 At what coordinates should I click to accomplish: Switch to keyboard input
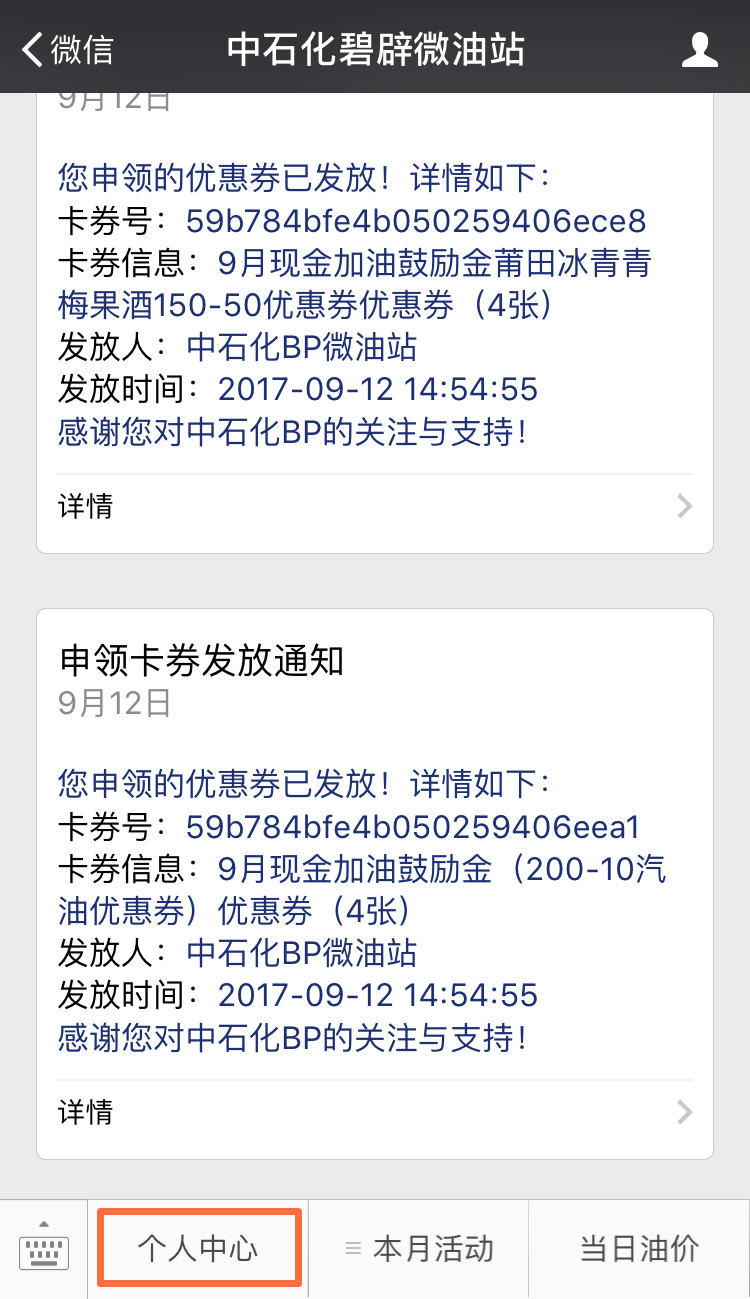coord(44,1249)
